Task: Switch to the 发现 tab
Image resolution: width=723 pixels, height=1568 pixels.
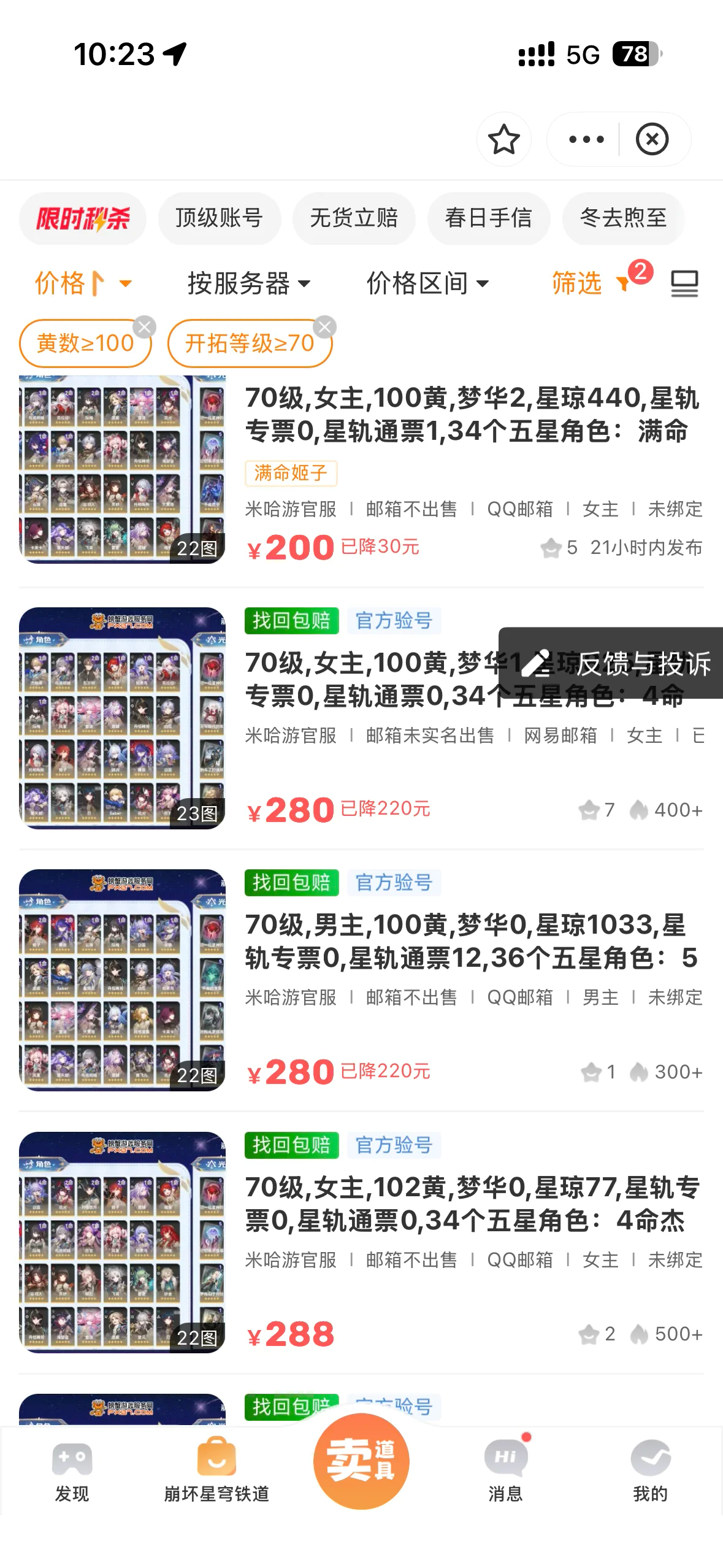Action: point(72,1469)
